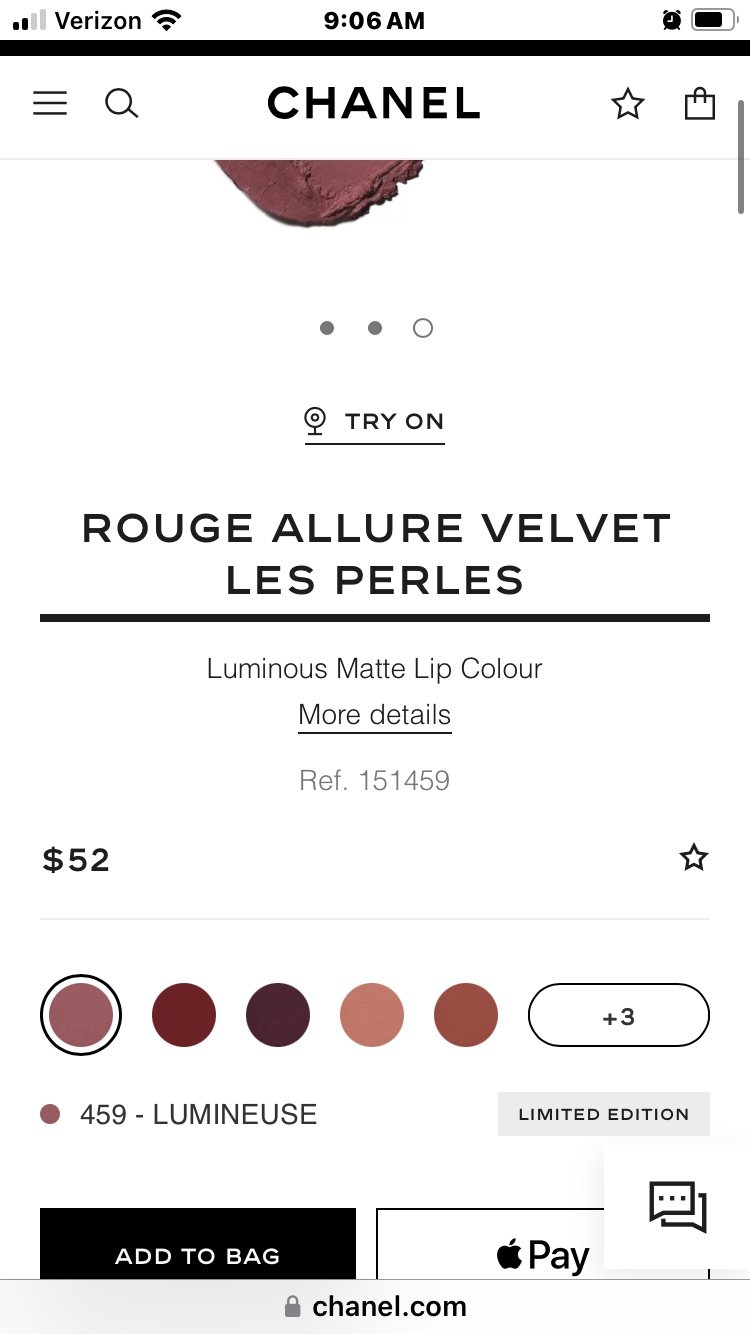750x1334 pixels.
Task: Open the shopping bag
Action: [700, 104]
